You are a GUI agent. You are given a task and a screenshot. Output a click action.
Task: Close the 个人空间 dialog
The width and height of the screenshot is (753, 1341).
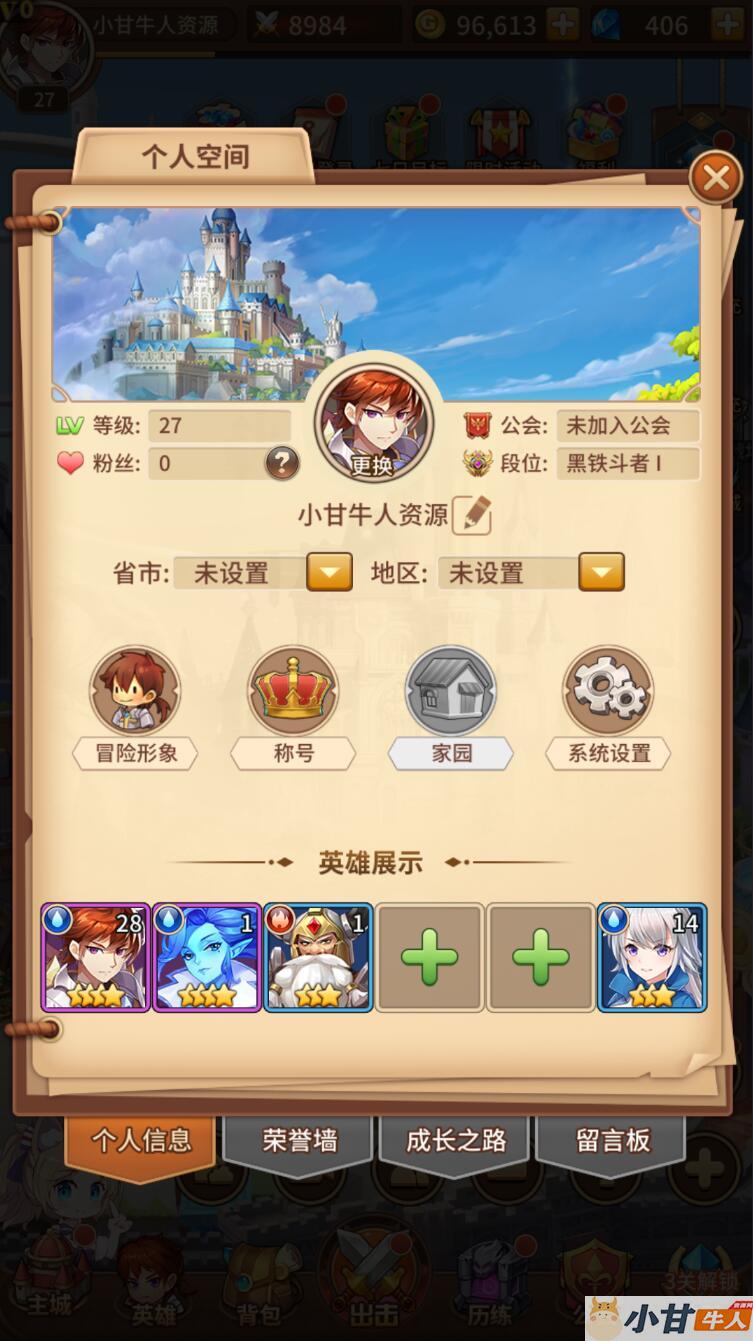(716, 178)
